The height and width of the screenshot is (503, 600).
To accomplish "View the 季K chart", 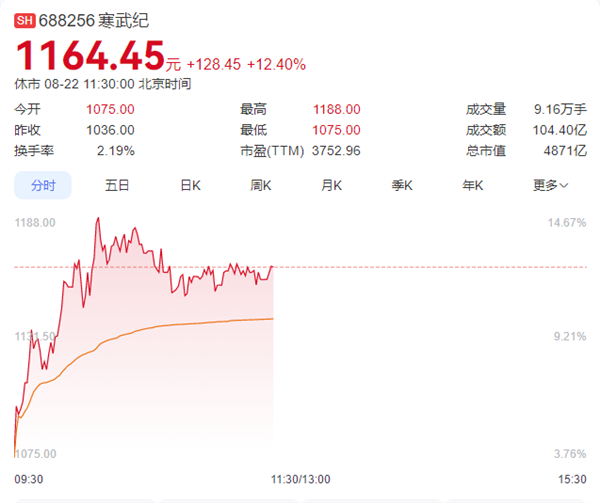I will coord(402,185).
